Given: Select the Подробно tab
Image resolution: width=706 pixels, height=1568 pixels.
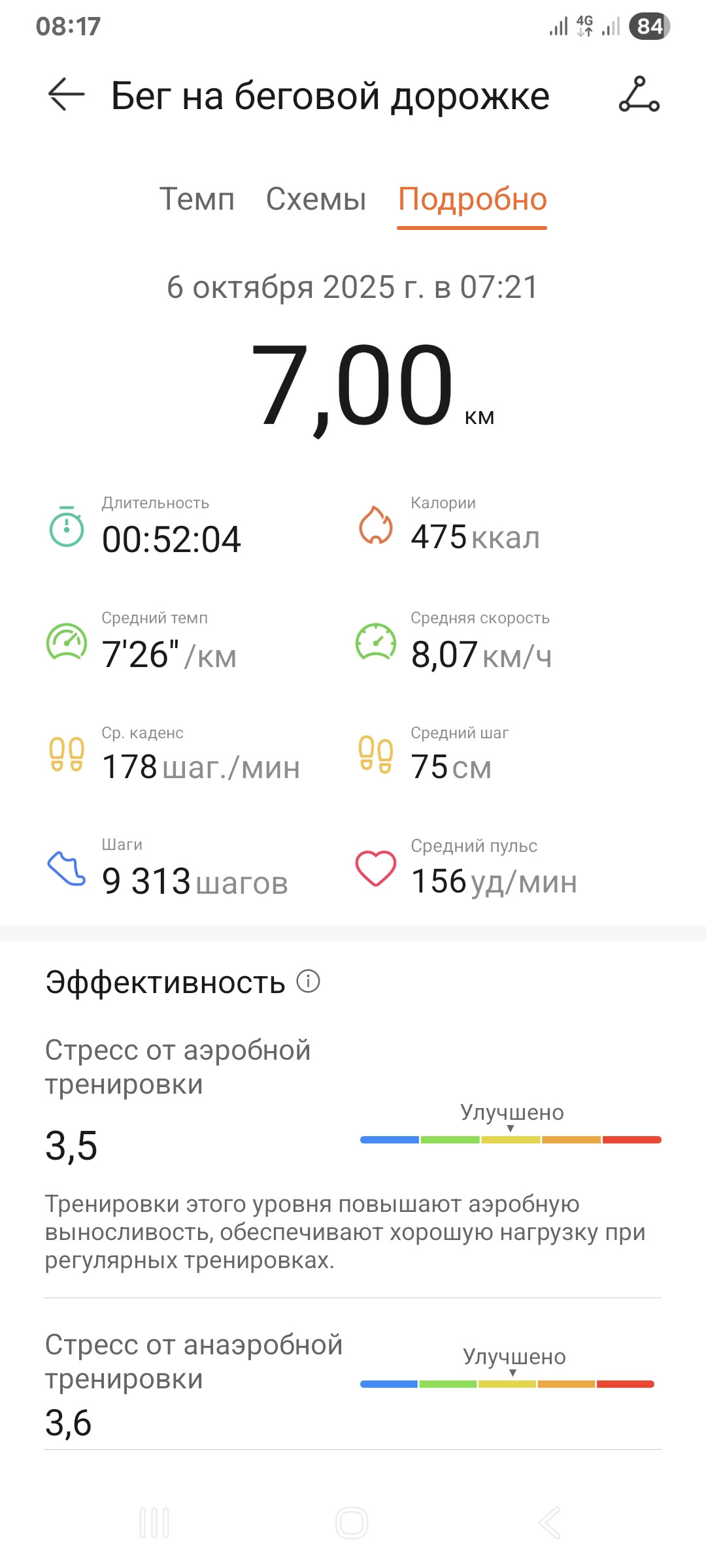Looking at the screenshot, I should tap(472, 199).
